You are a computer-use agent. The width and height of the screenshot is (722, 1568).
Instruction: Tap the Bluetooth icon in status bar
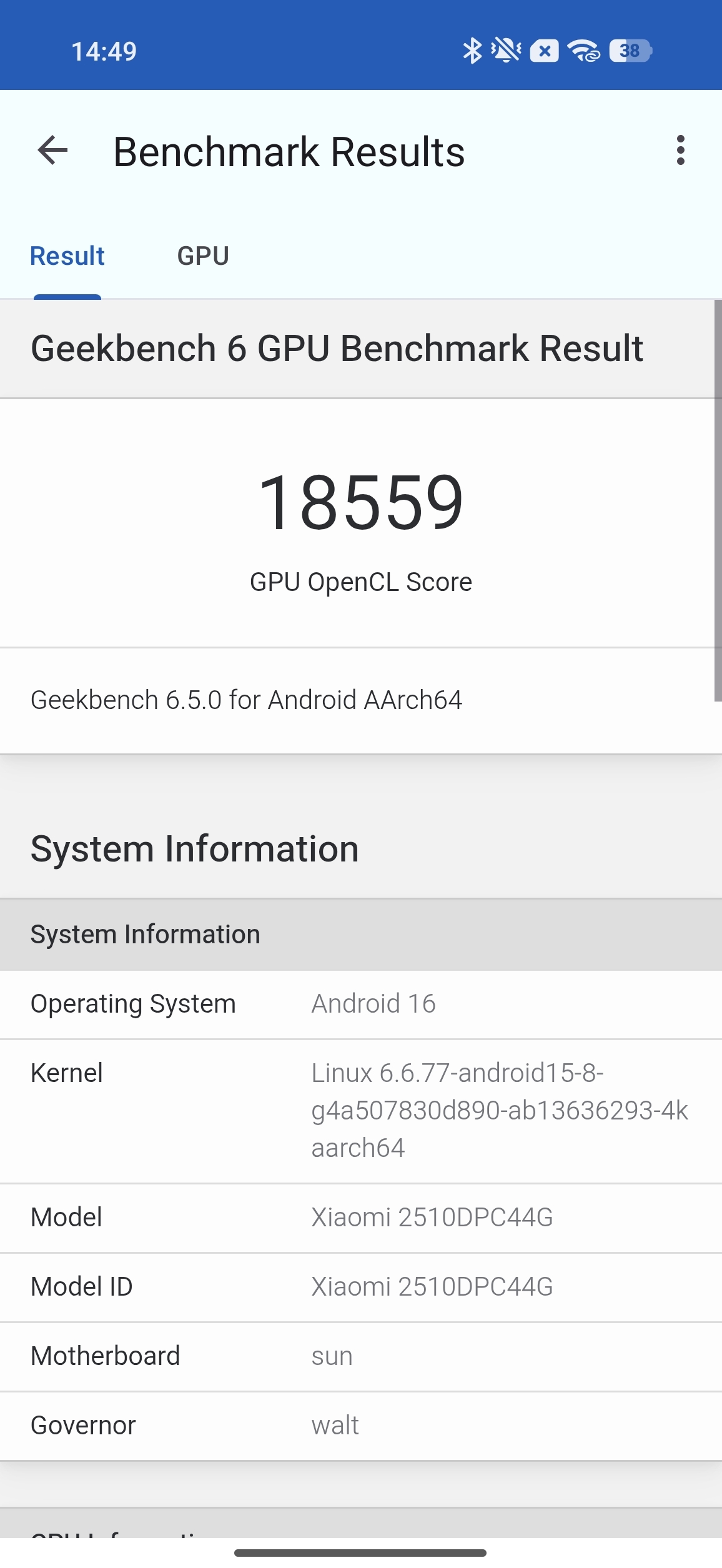(x=473, y=51)
